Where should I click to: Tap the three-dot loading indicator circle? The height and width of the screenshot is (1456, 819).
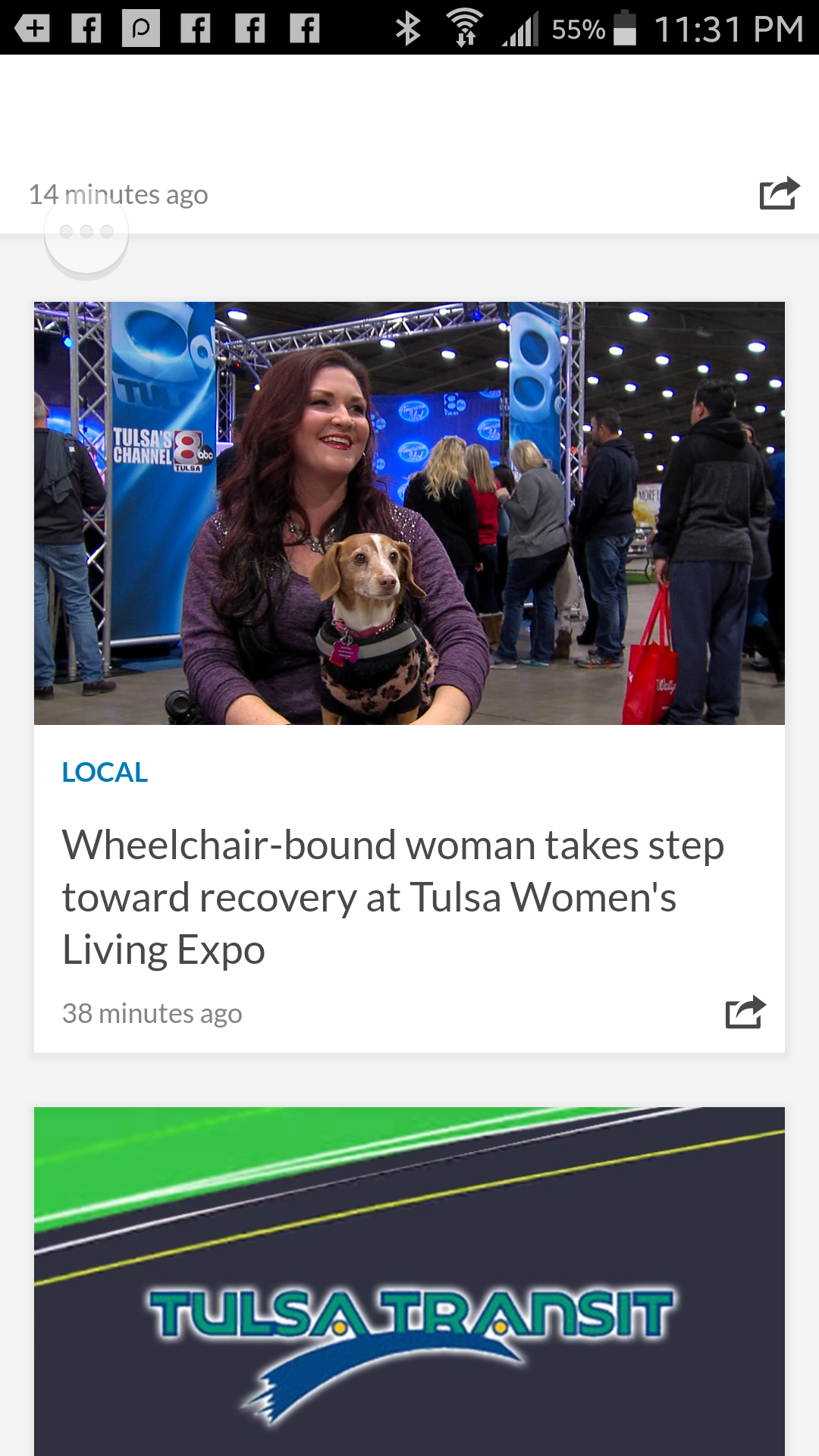click(86, 234)
